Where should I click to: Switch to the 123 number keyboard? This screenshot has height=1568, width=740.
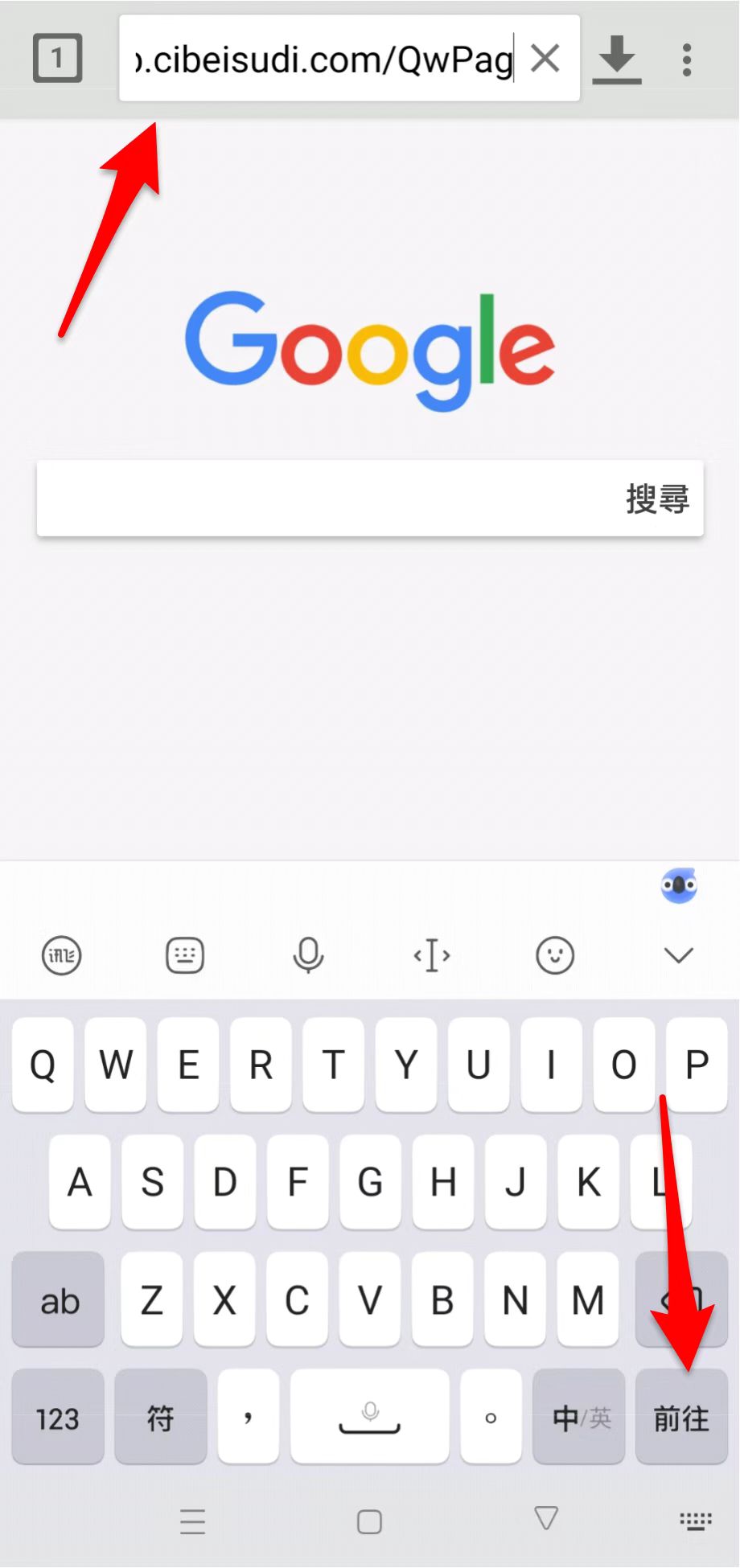[x=58, y=1417]
